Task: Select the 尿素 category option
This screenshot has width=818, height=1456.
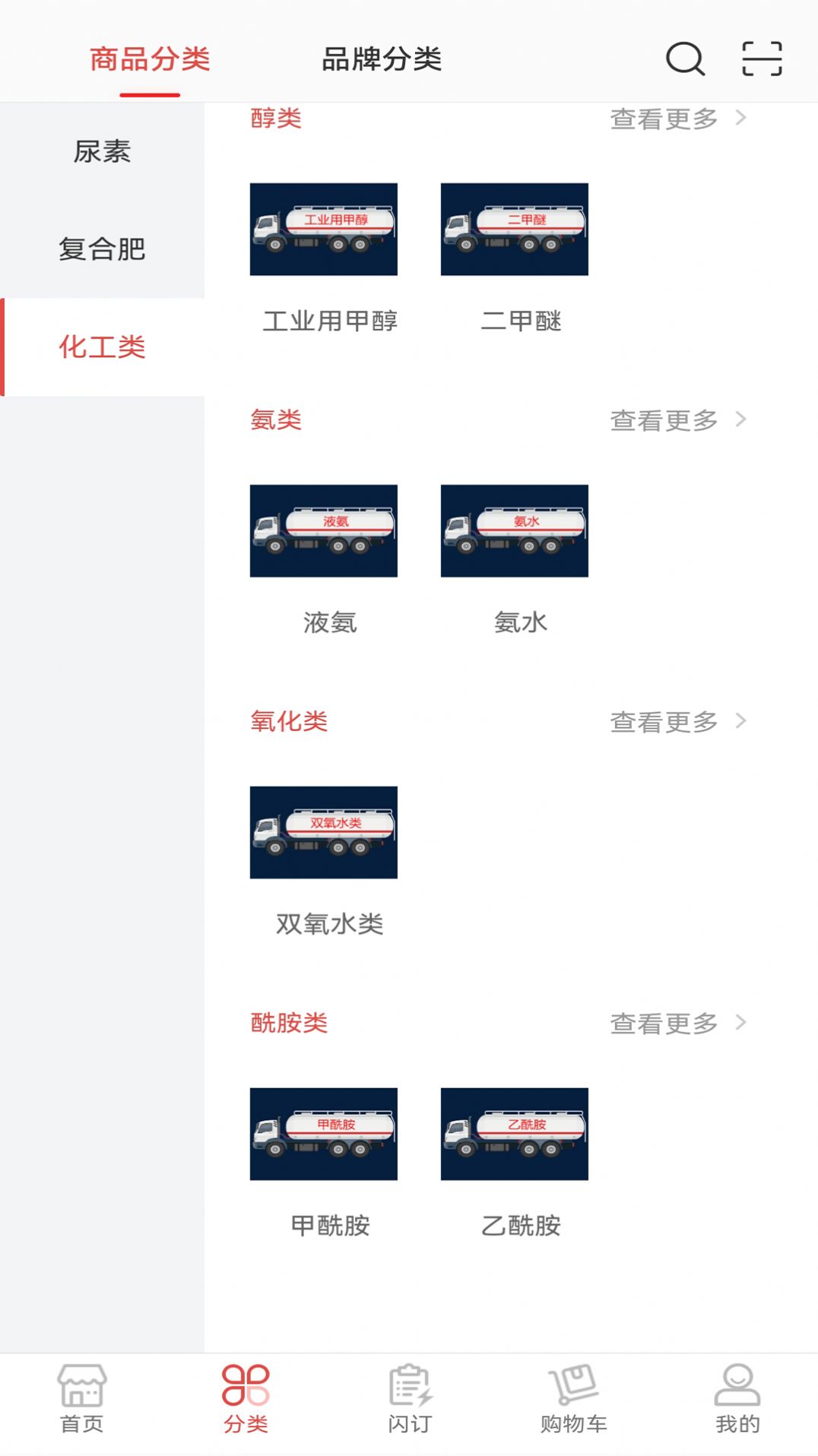Action: [101, 154]
